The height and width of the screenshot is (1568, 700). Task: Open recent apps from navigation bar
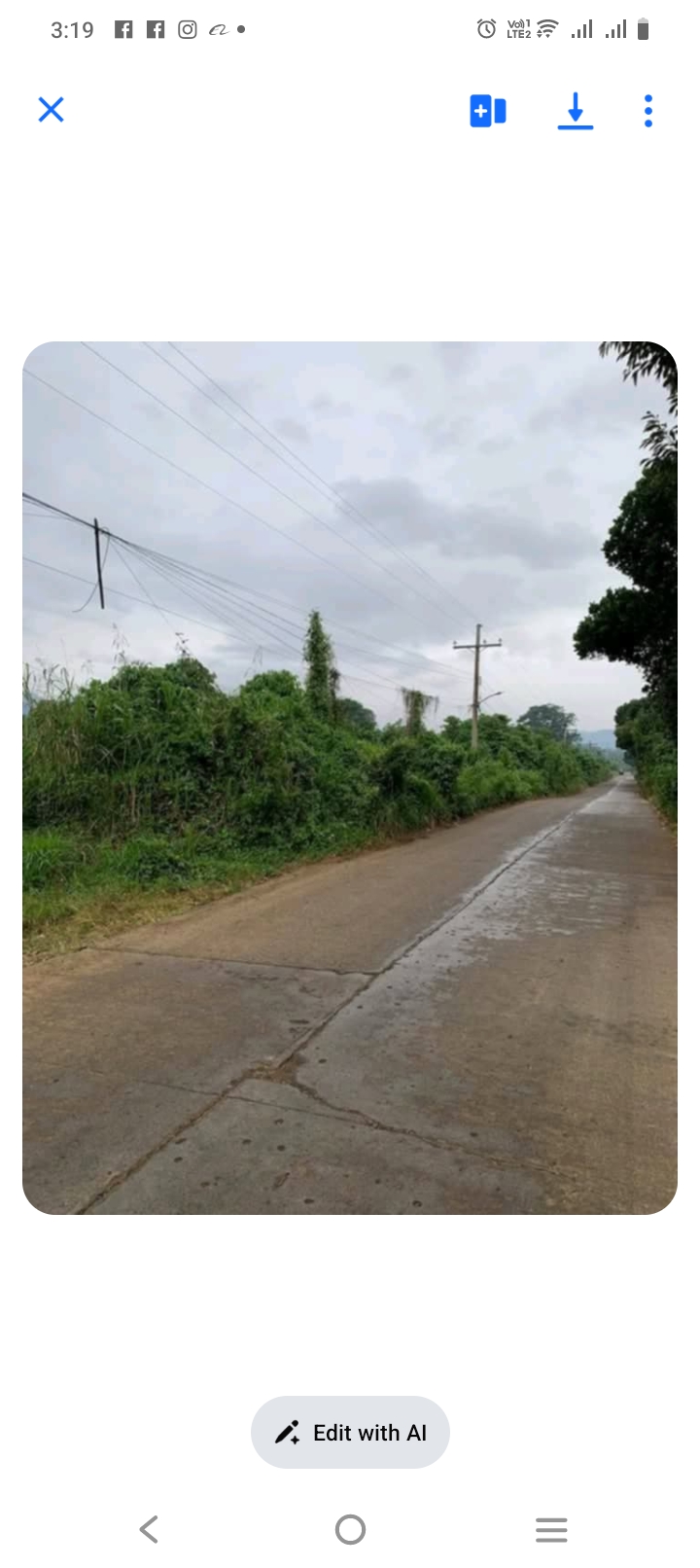click(x=551, y=1530)
